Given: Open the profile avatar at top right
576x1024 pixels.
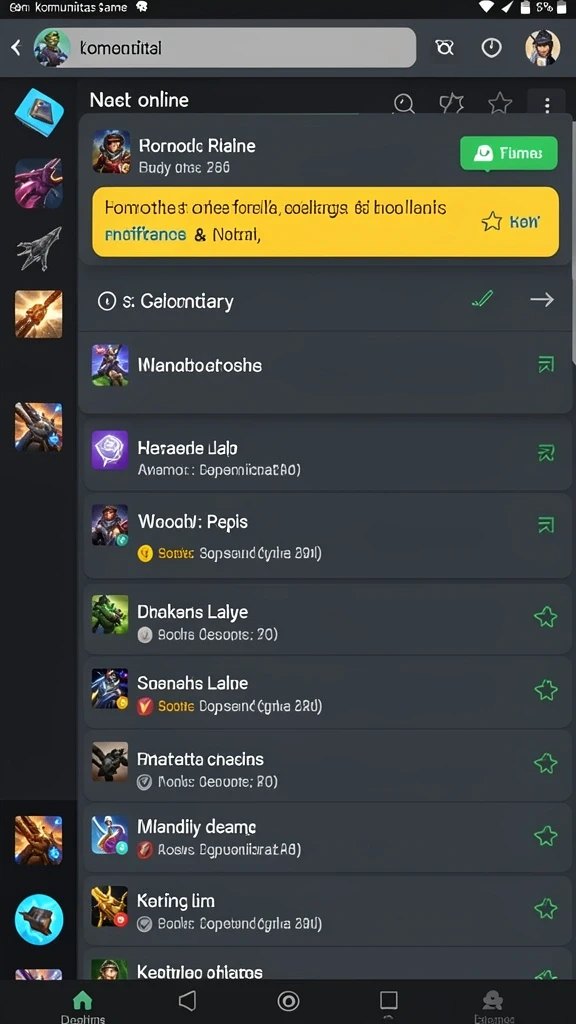Looking at the screenshot, I should [543, 47].
